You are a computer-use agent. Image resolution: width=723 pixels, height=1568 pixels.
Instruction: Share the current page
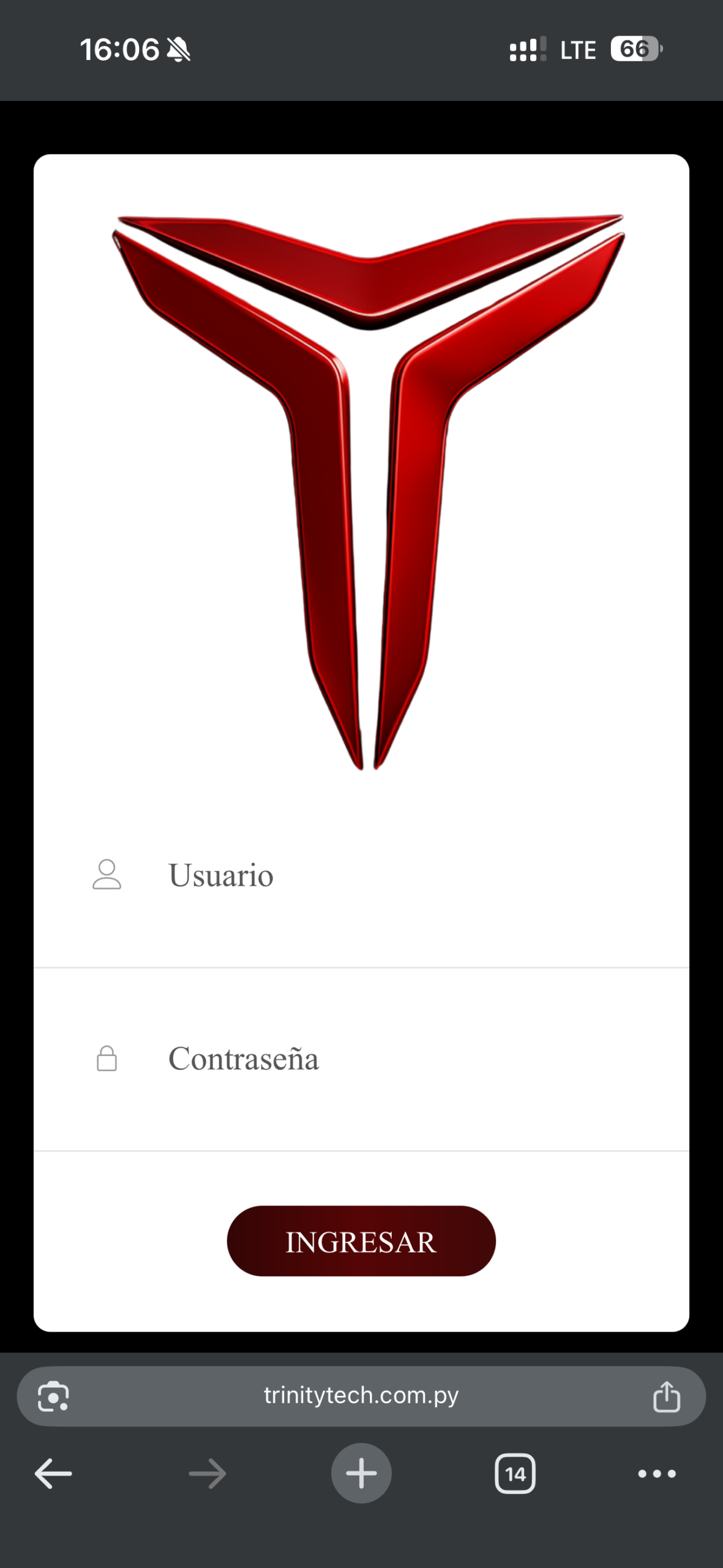pos(666,1396)
